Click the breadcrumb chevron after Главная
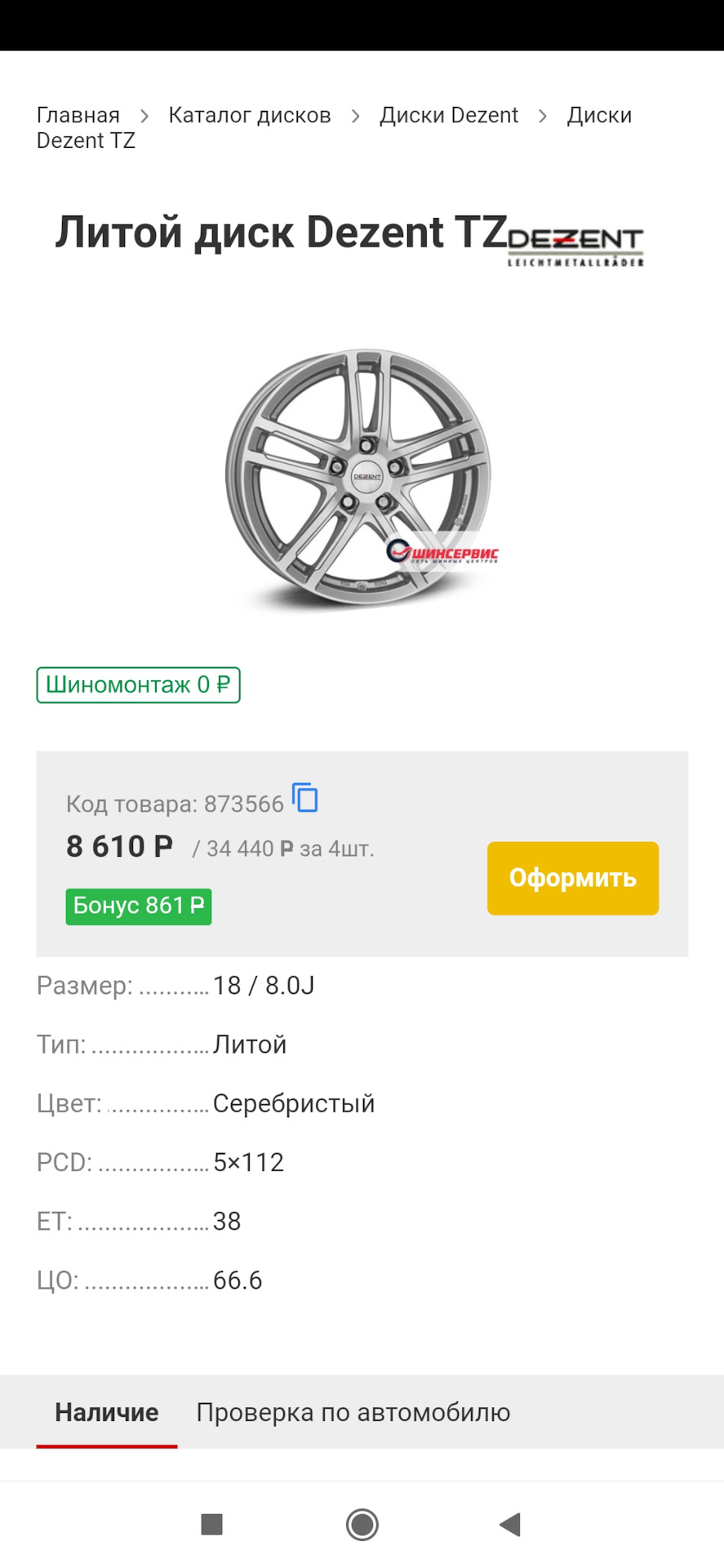This screenshot has width=724, height=1568. click(144, 115)
